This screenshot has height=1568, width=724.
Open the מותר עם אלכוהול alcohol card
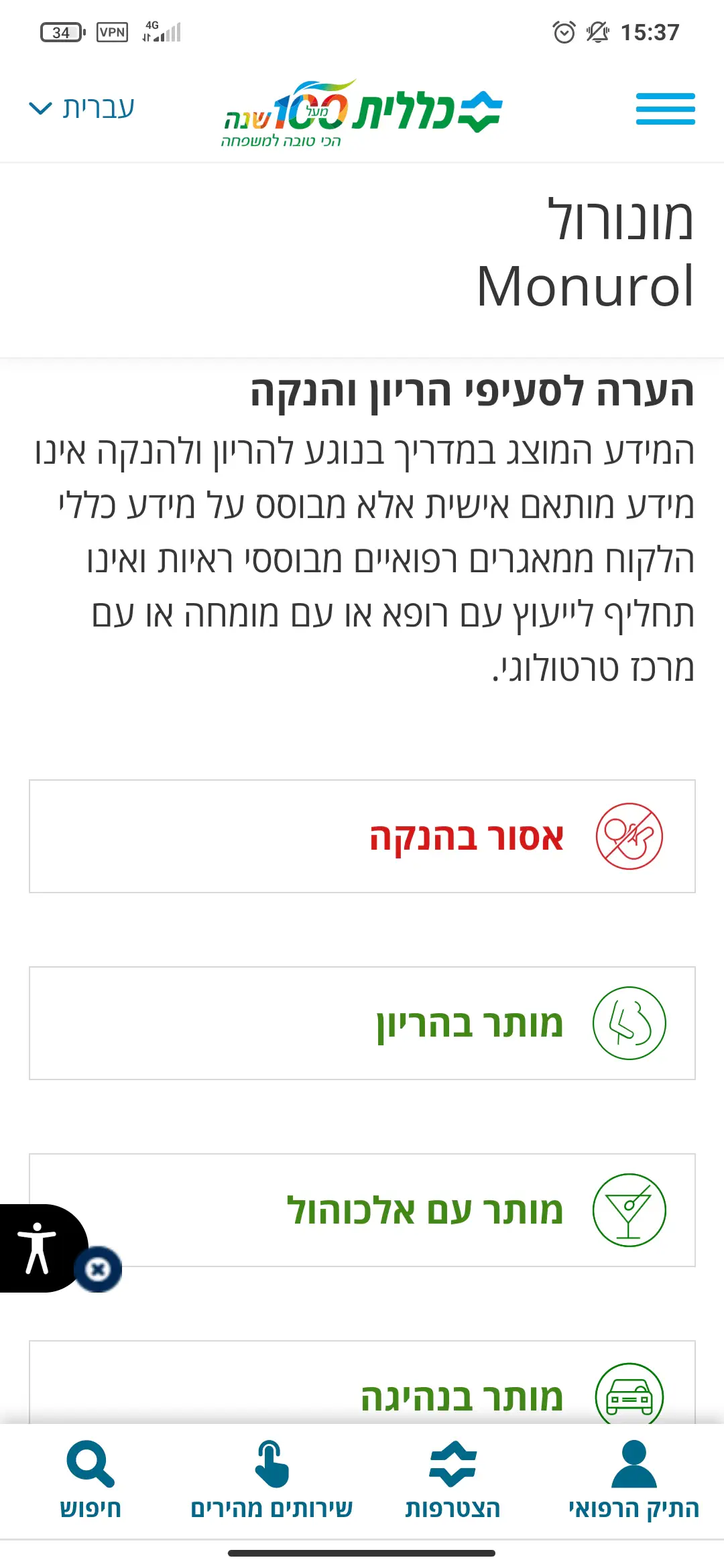coord(362,1210)
